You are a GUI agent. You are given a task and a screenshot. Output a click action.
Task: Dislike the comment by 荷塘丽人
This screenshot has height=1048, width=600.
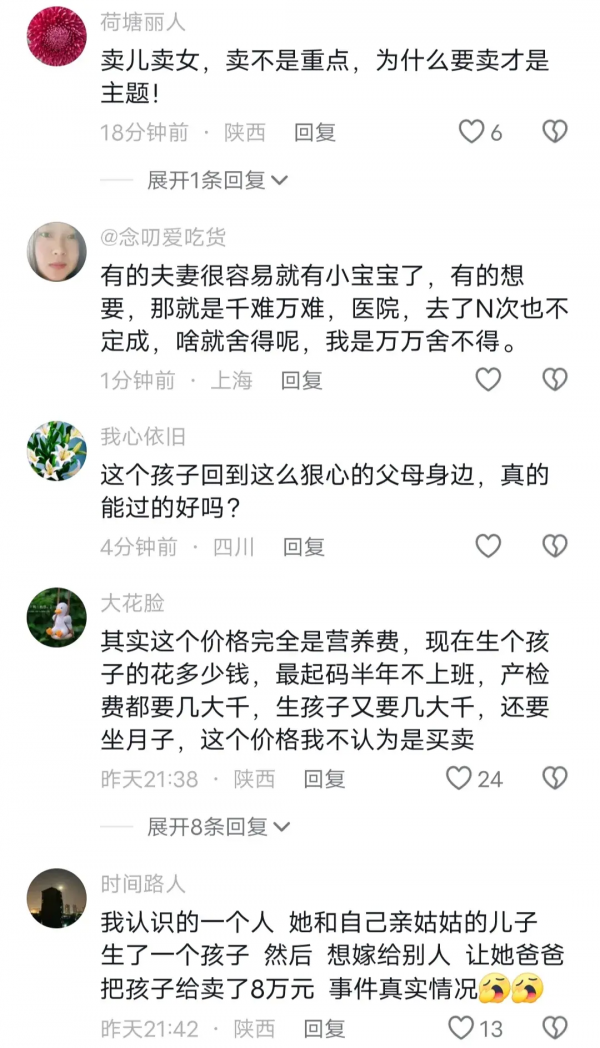[555, 131]
